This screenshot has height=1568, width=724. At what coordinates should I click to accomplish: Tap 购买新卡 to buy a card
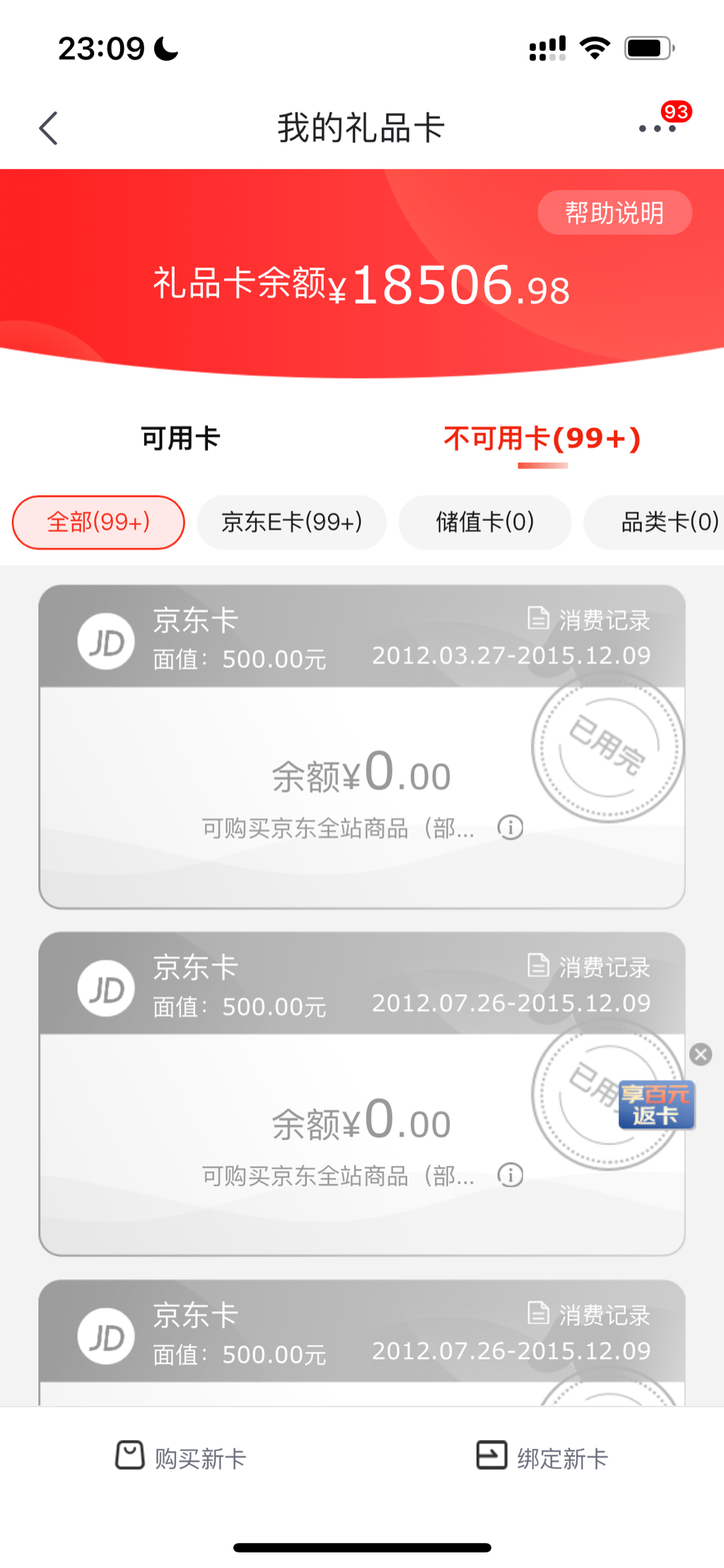[x=181, y=1457]
